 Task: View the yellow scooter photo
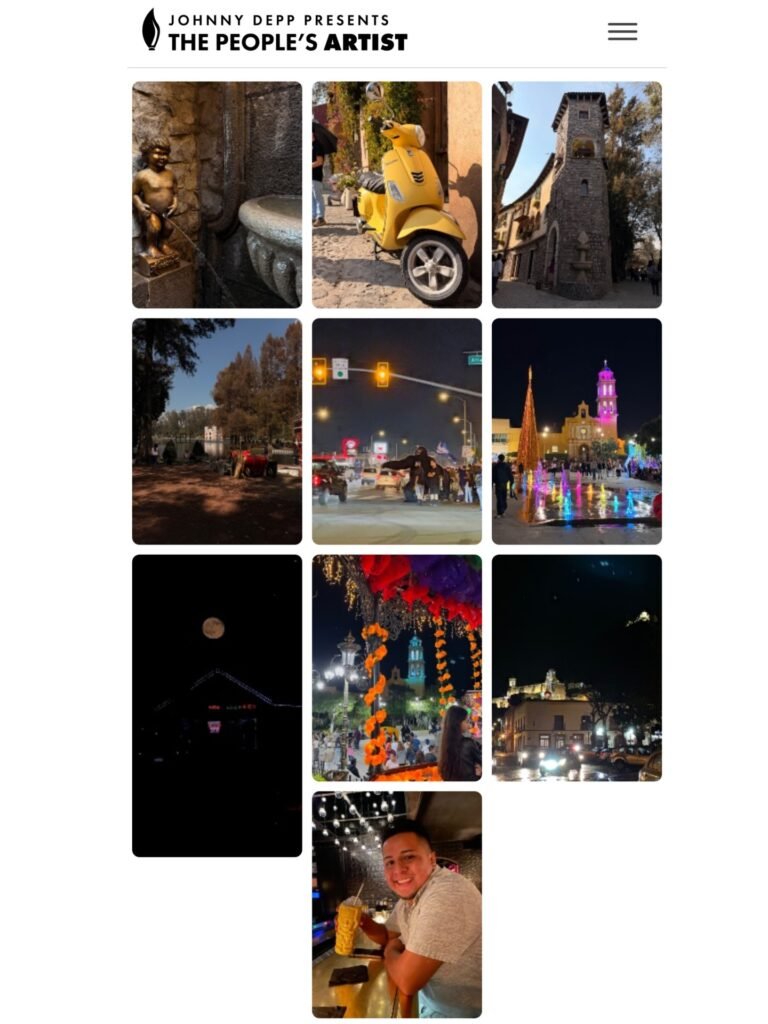pos(397,195)
